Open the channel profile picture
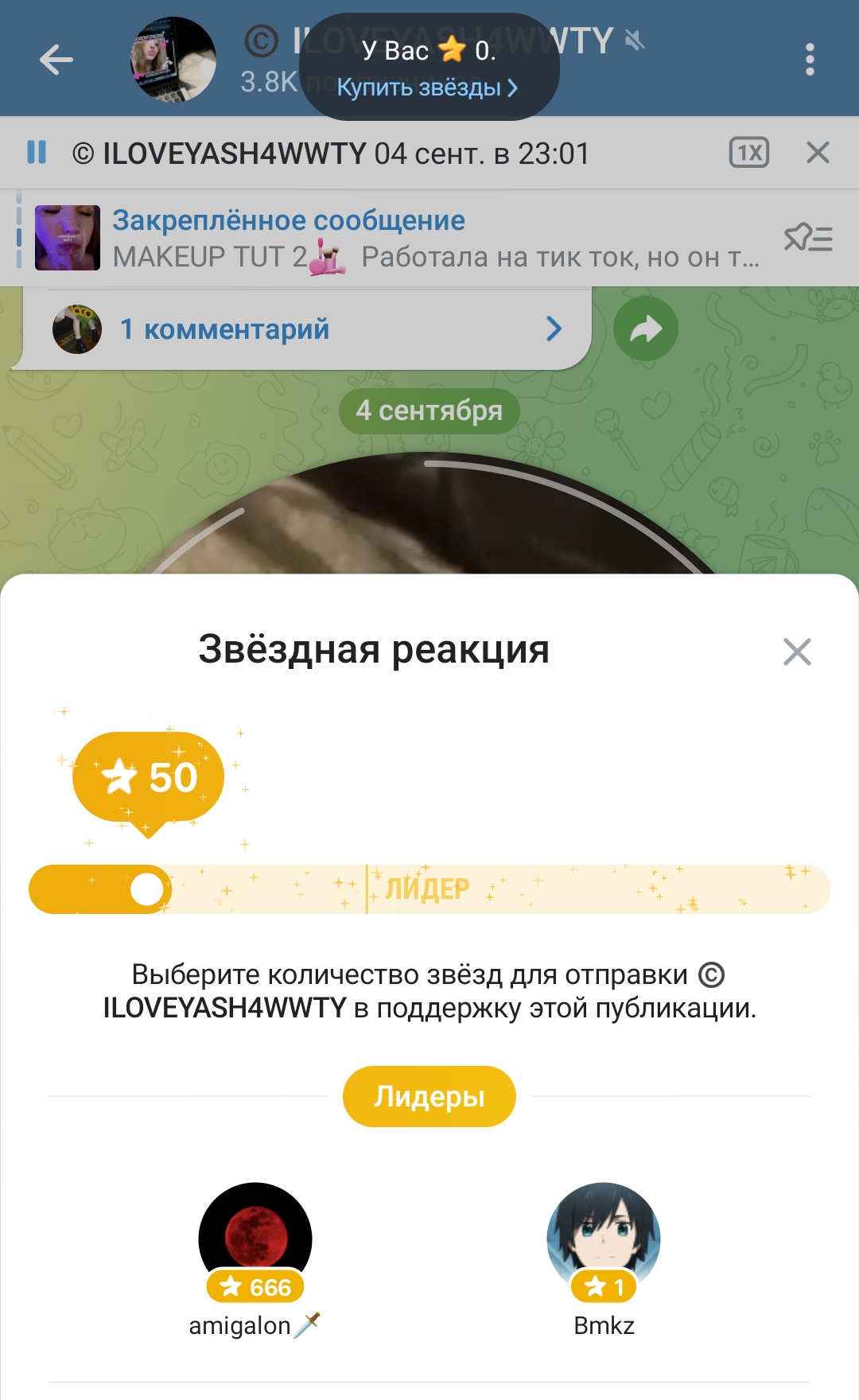859x1400 pixels. (173, 60)
